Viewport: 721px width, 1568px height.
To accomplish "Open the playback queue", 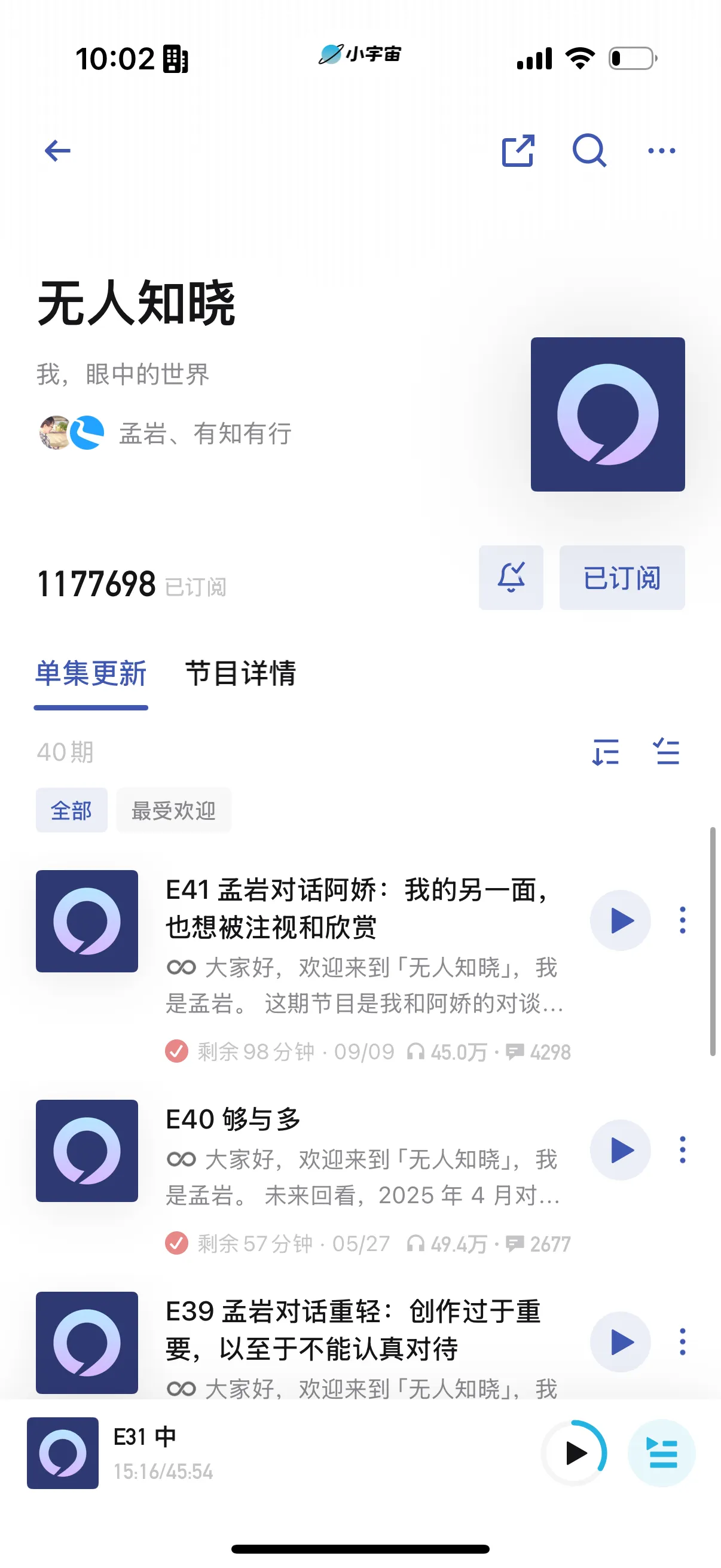I will tap(661, 1453).
